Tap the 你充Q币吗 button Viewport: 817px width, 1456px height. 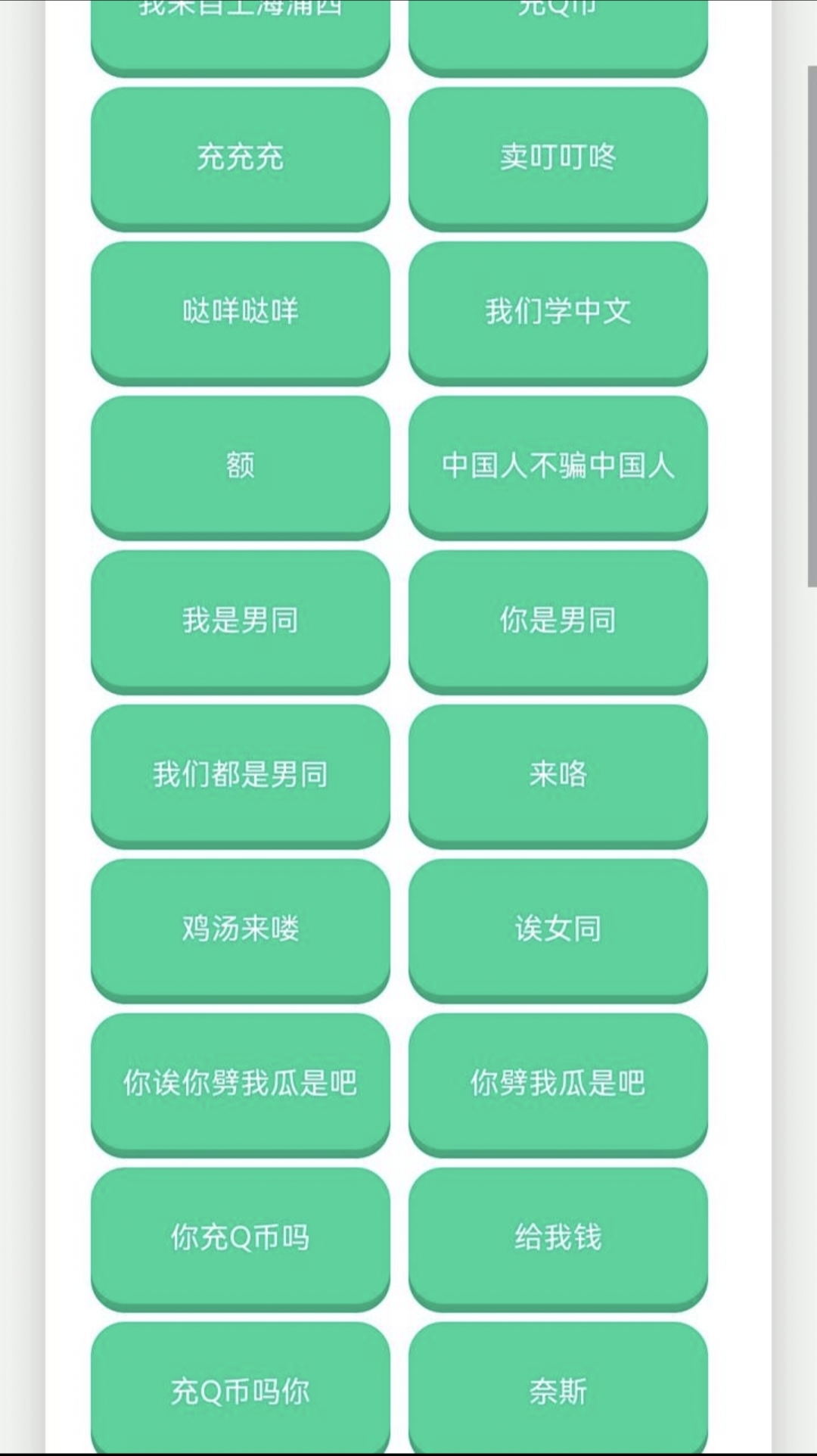[240, 1237]
